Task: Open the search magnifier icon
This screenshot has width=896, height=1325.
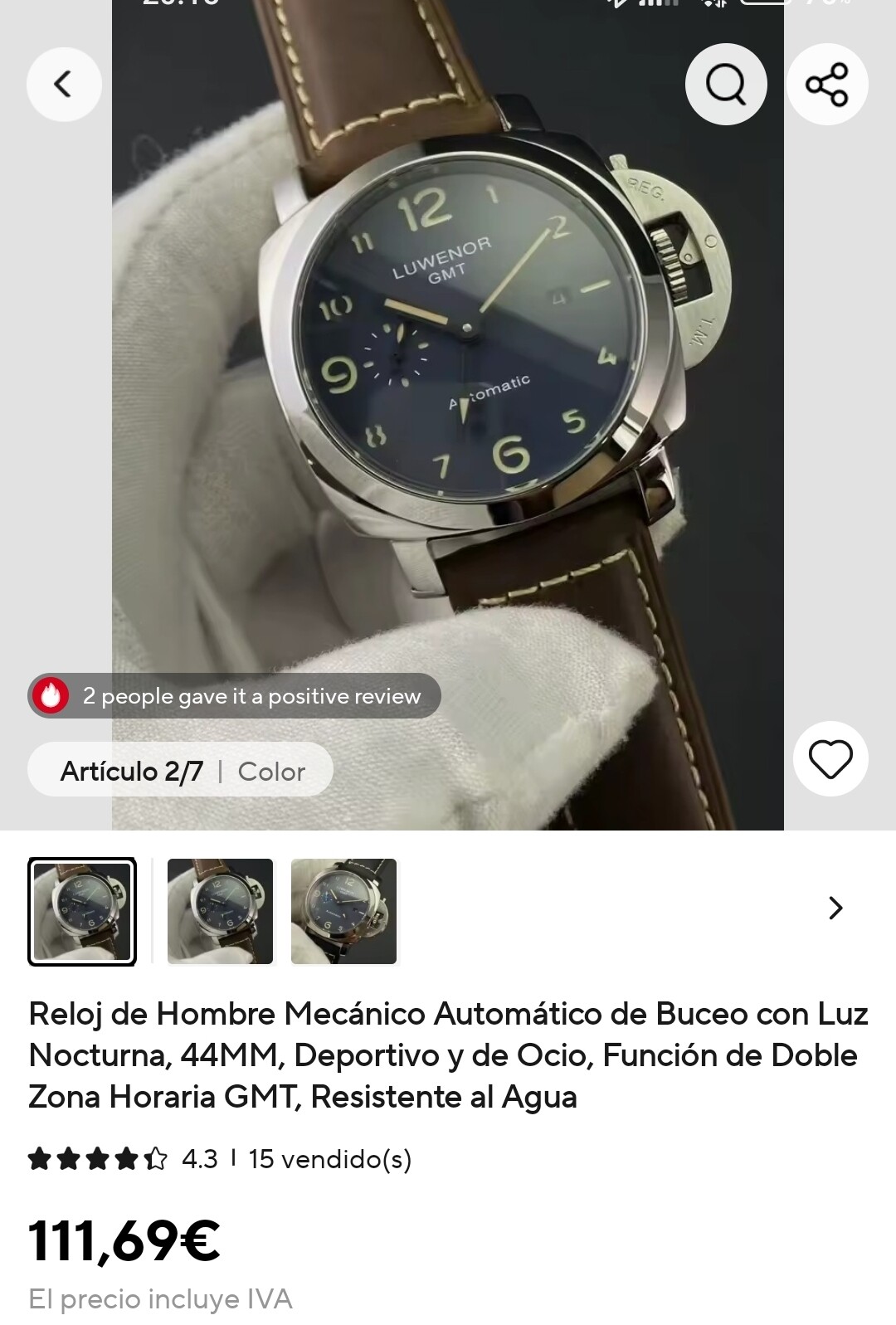Action: point(726,84)
